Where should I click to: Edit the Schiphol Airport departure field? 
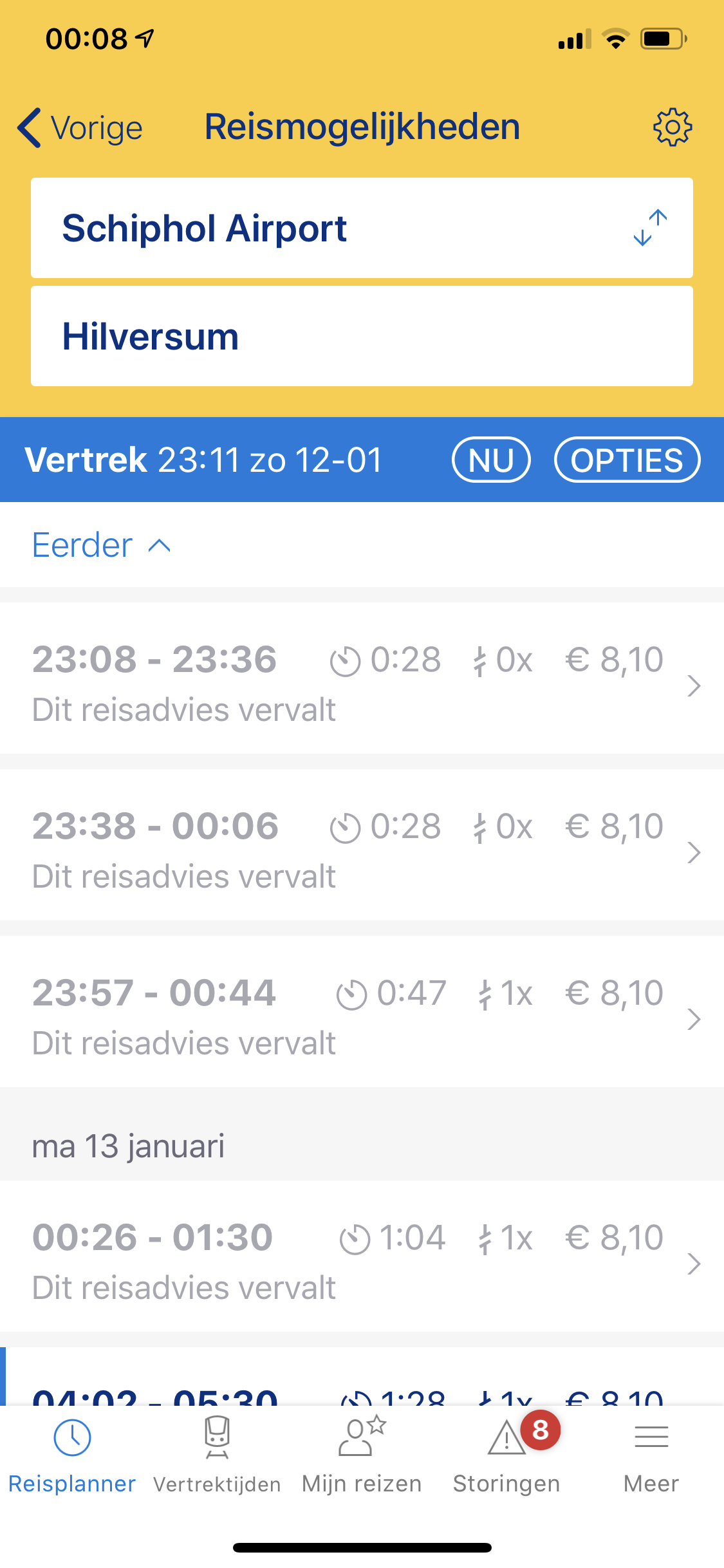[x=362, y=228]
